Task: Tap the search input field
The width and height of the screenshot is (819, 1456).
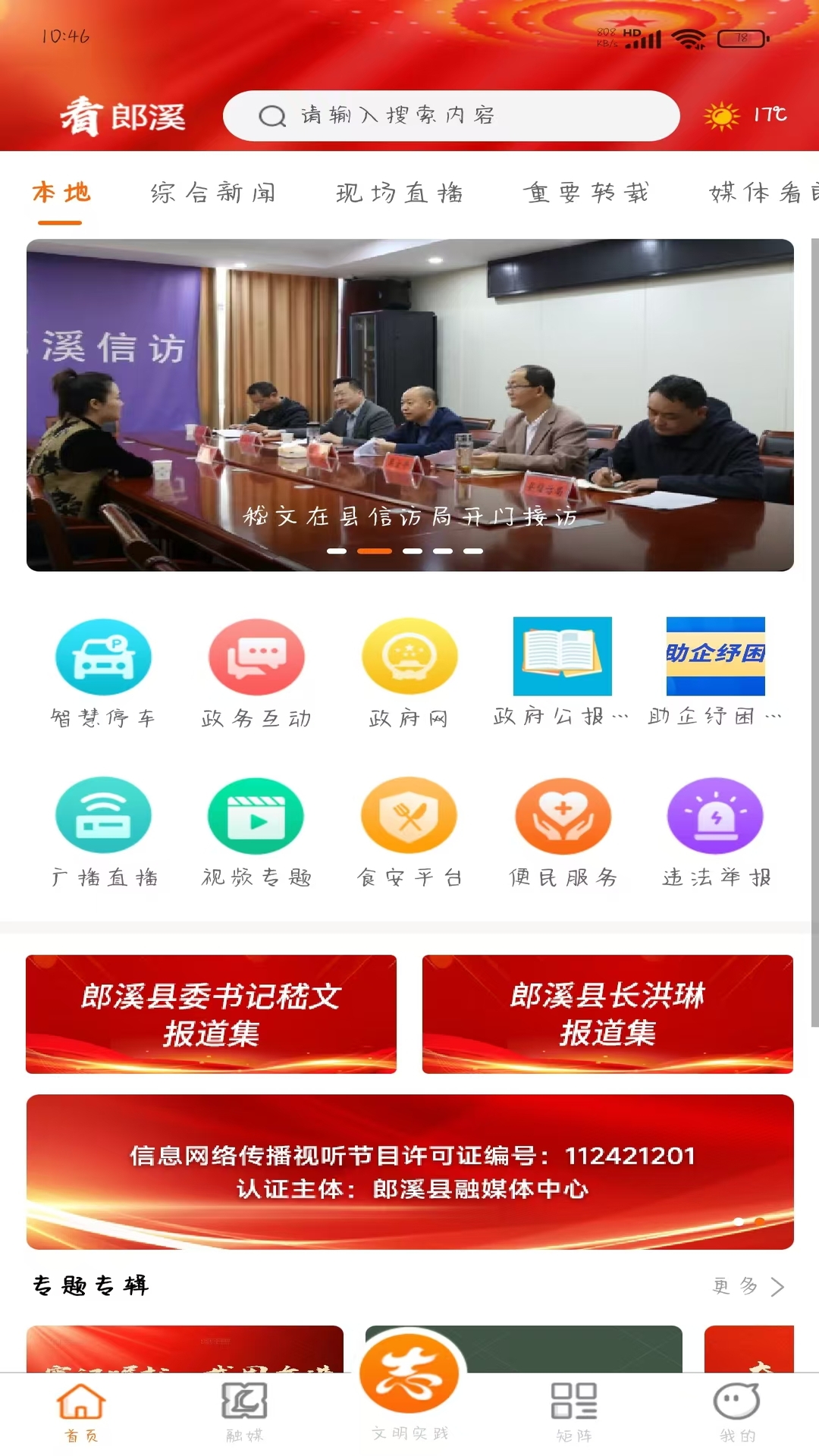Action: click(x=451, y=115)
